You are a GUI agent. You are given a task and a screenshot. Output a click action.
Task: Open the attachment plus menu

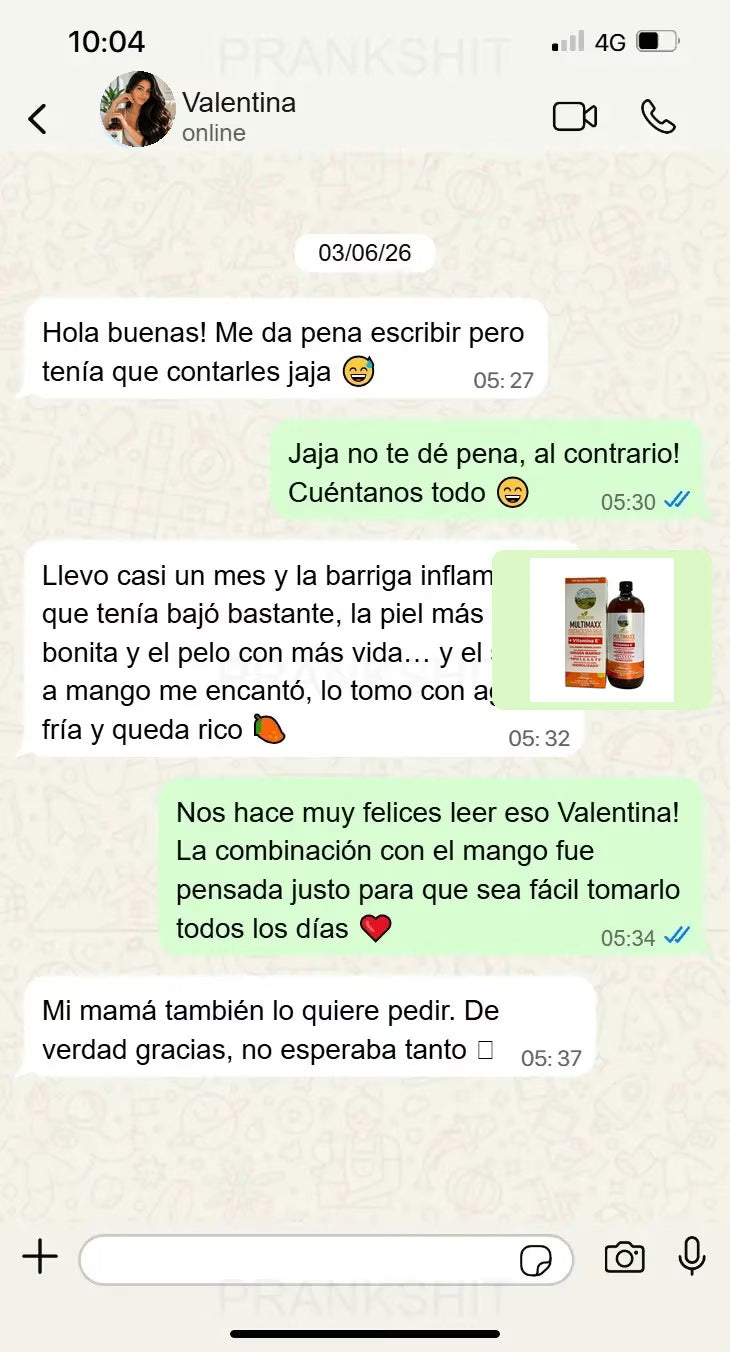[x=40, y=1257]
